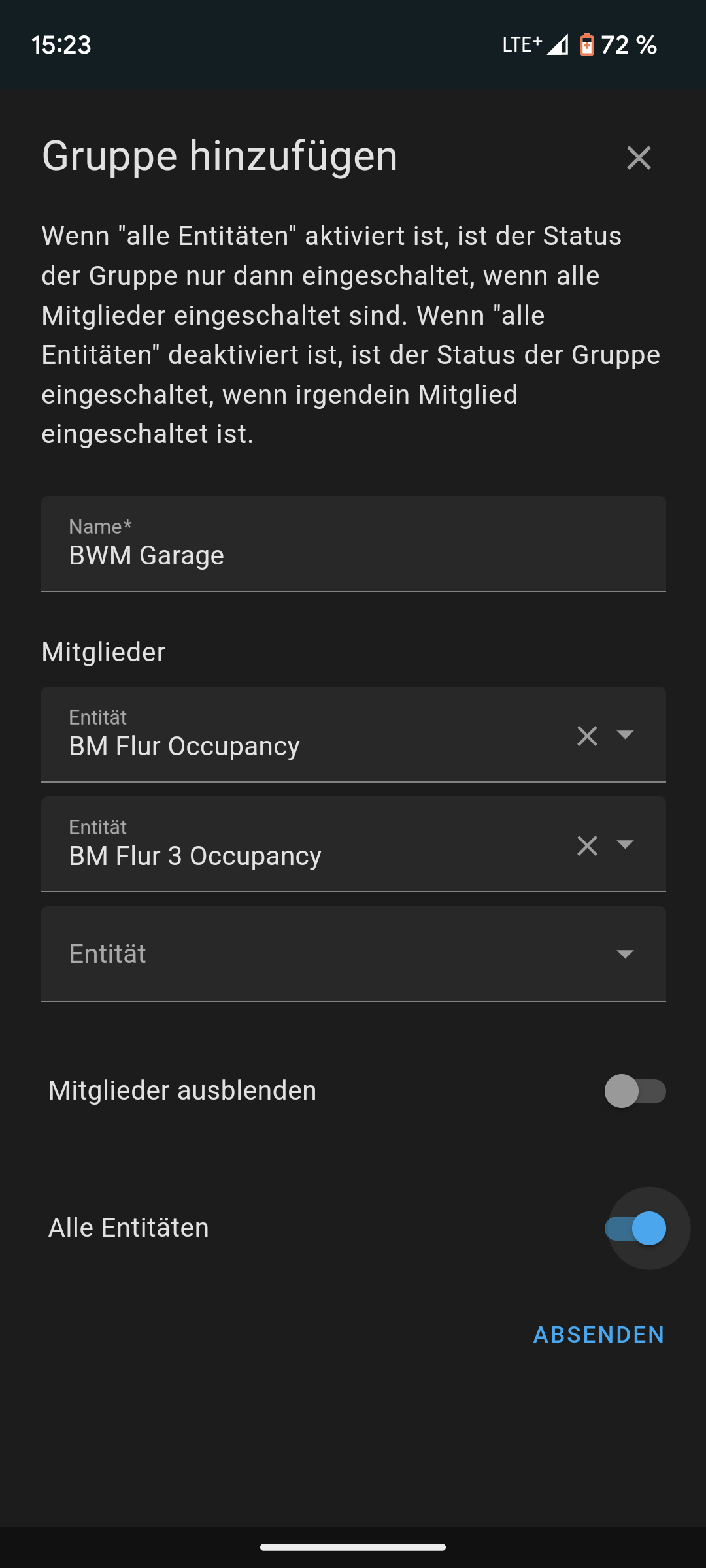This screenshot has height=1568, width=706.
Task: Submit the group with ABSENDEN
Action: [599, 1335]
